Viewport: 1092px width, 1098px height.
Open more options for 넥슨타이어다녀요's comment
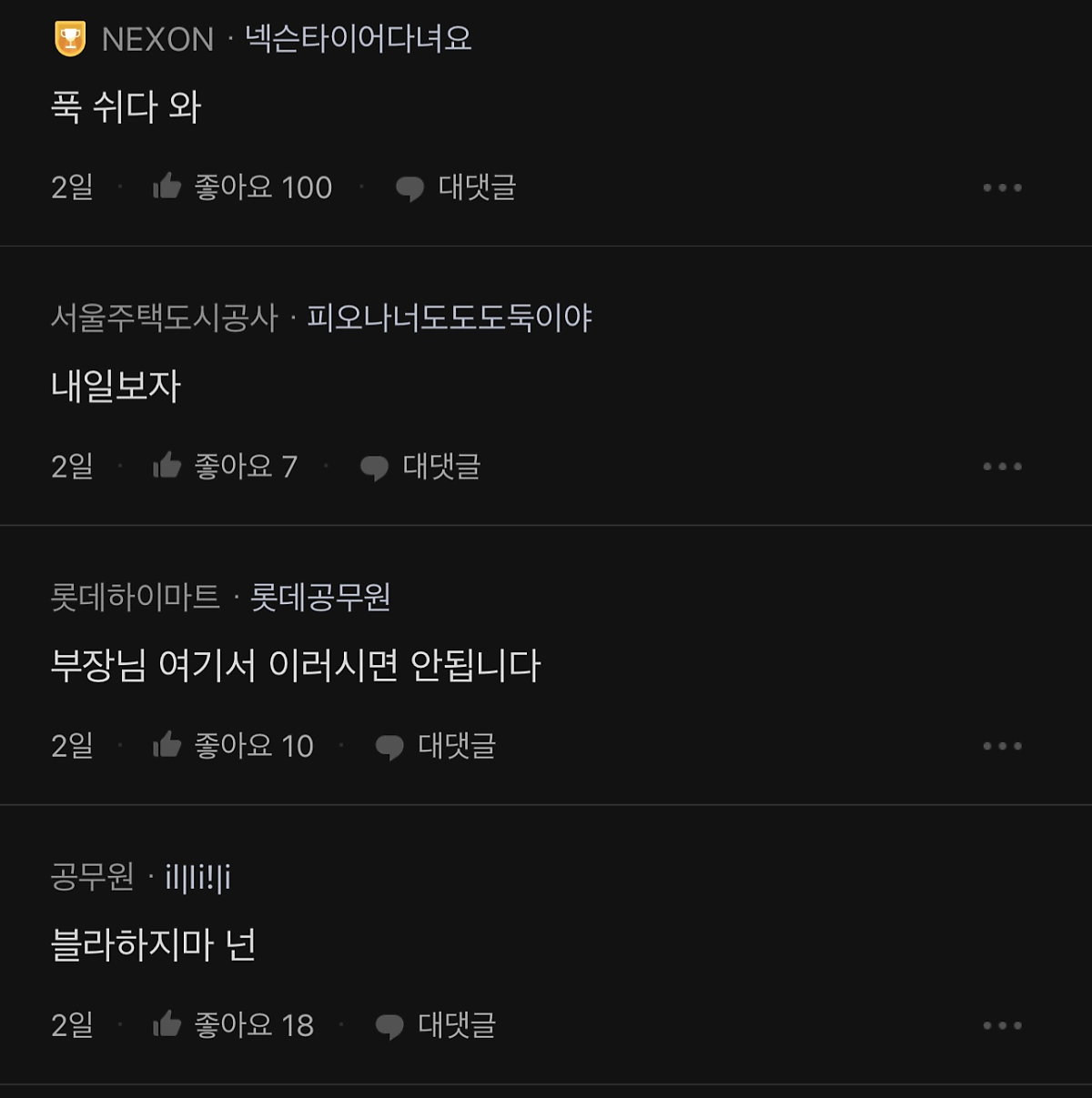click(1002, 187)
